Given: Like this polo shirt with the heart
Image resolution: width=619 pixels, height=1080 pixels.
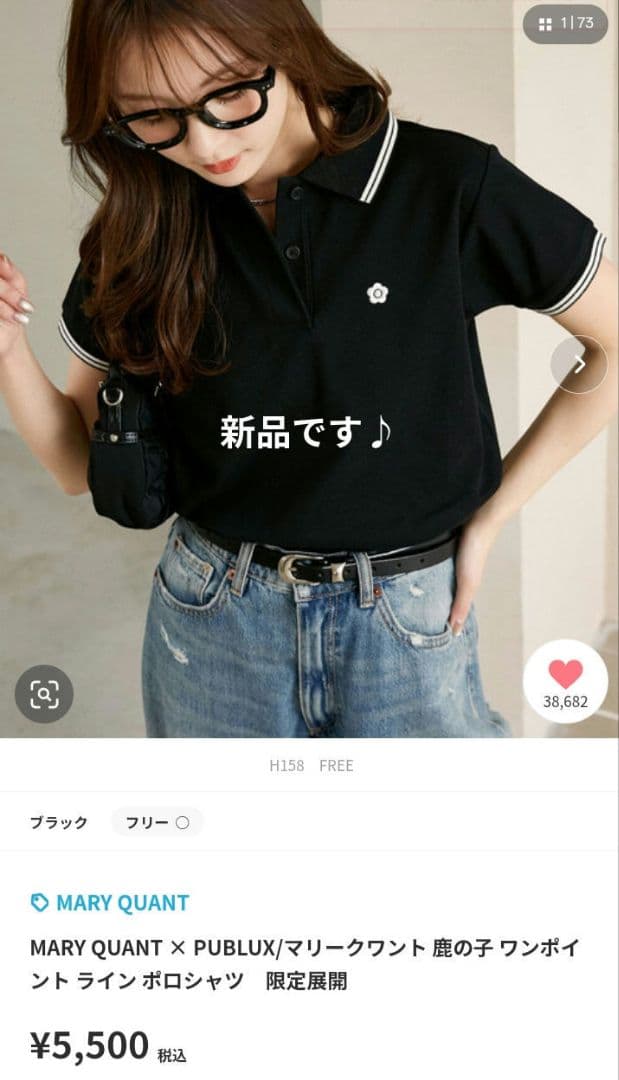Looking at the screenshot, I should (565, 681).
